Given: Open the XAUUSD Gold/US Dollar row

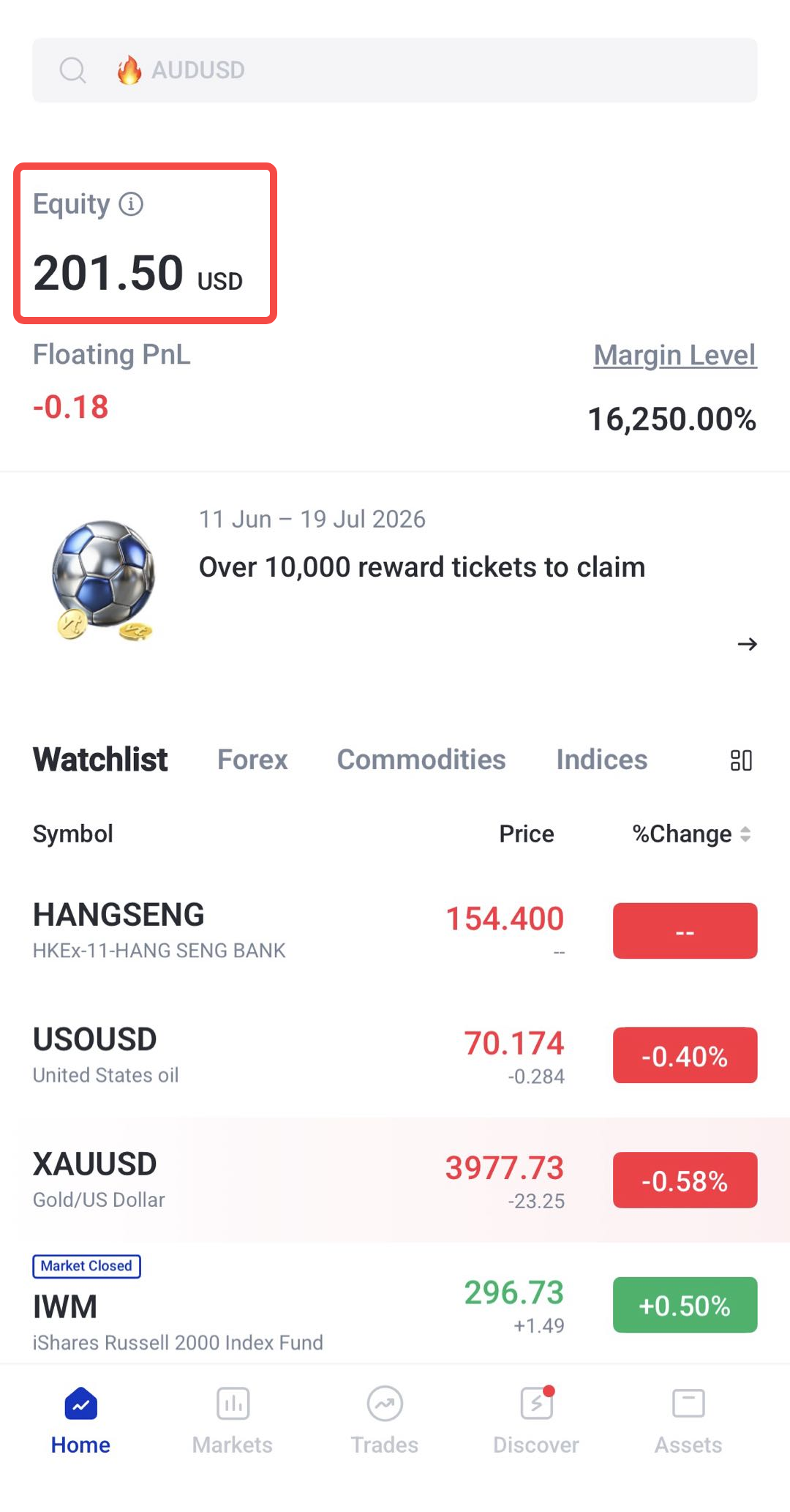Looking at the screenshot, I should pyautogui.click(x=395, y=1180).
